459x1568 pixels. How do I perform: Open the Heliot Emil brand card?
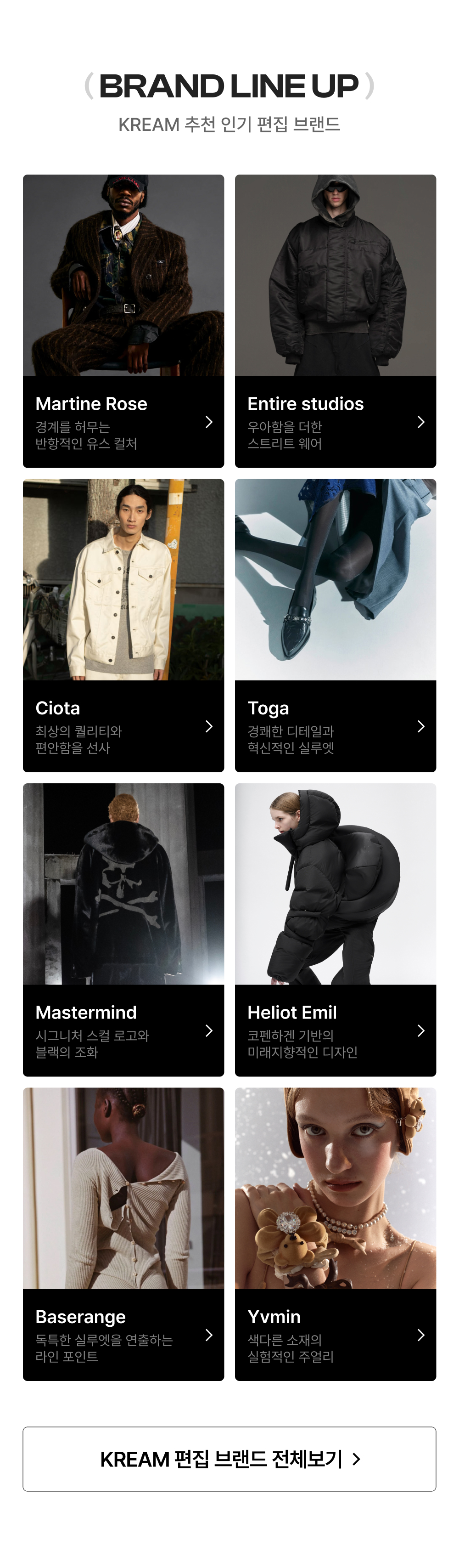coord(336,929)
